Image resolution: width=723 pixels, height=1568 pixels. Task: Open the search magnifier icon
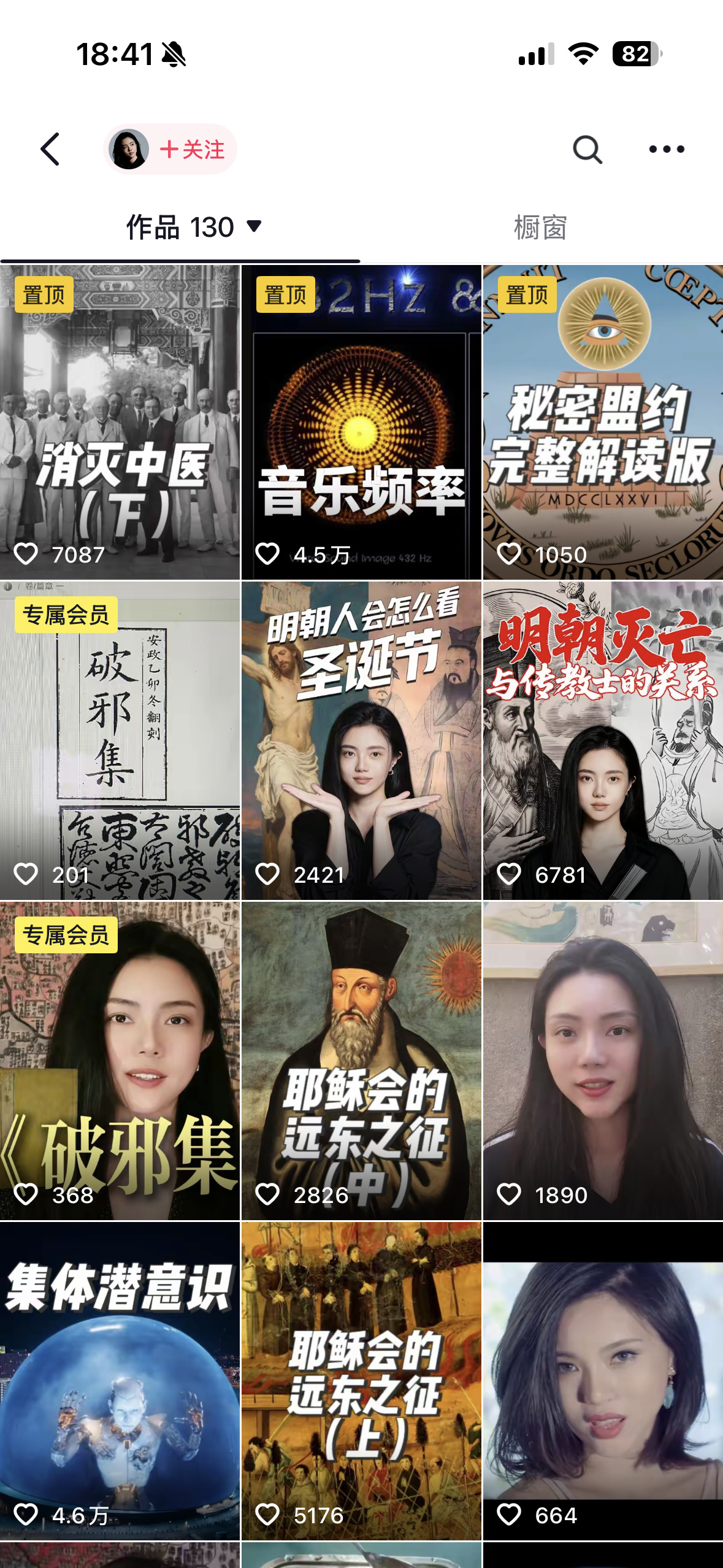pyautogui.click(x=587, y=150)
